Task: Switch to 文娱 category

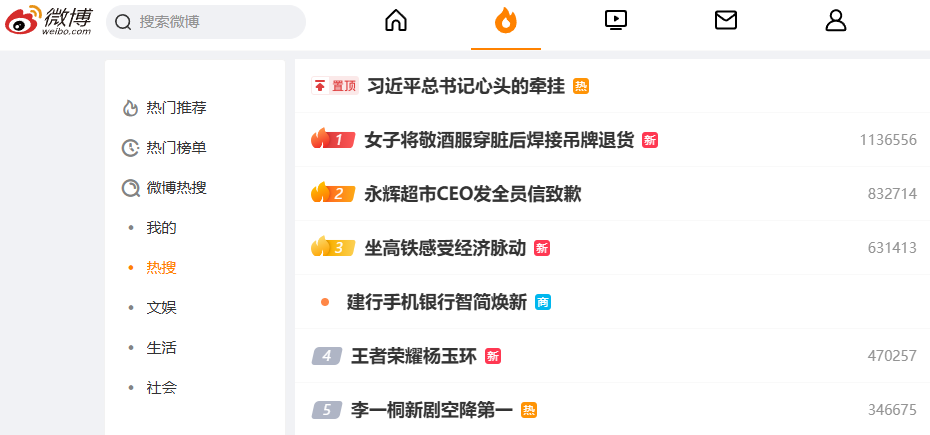Action: (x=161, y=308)
